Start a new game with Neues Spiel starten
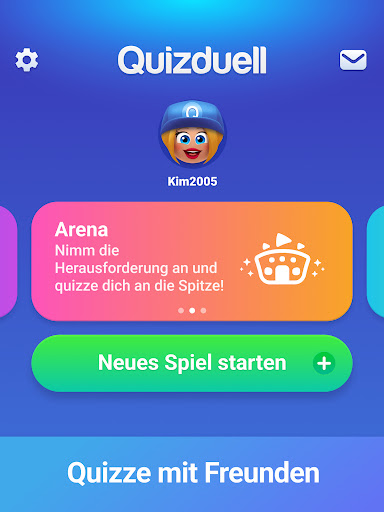This screenshot has width=384, height=512. click(192, 363)
